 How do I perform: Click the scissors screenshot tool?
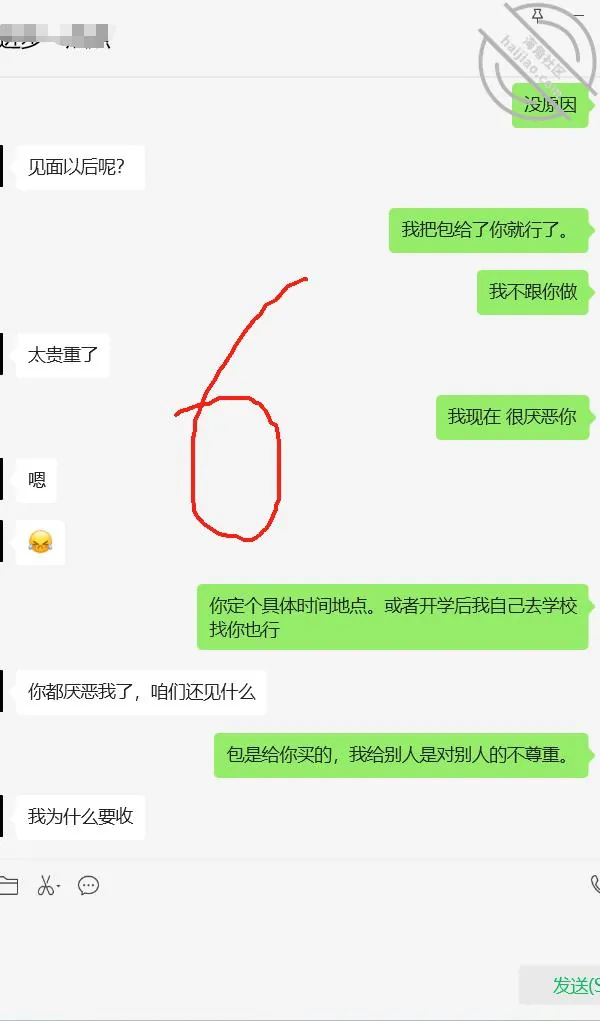click(46, 886)
